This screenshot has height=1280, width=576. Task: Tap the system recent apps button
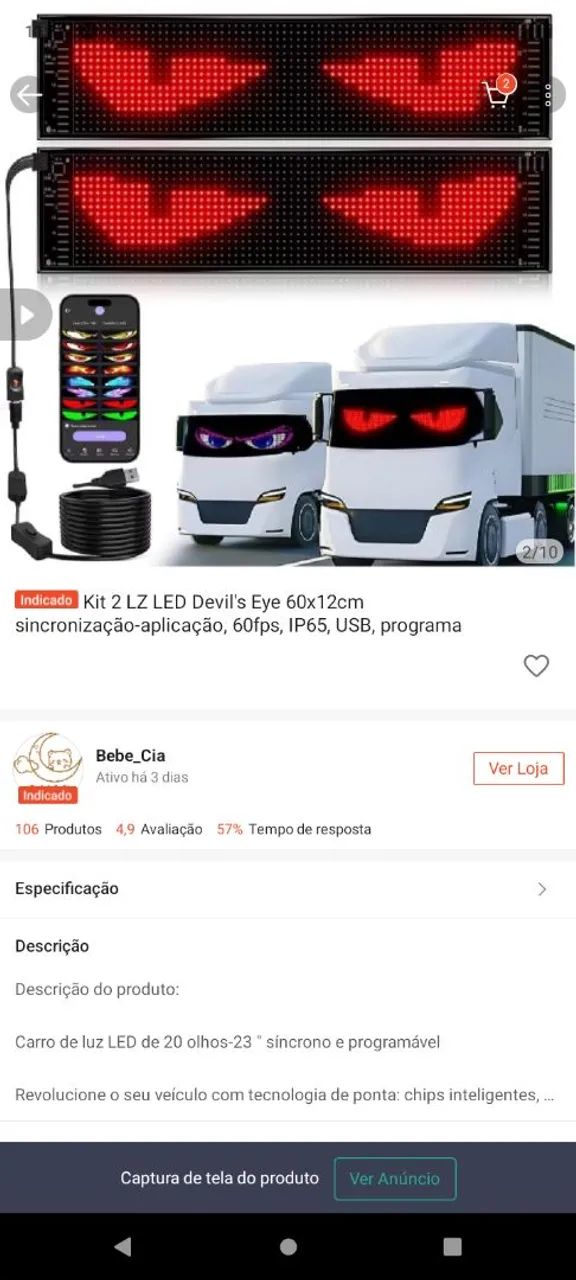[452, 1246]
